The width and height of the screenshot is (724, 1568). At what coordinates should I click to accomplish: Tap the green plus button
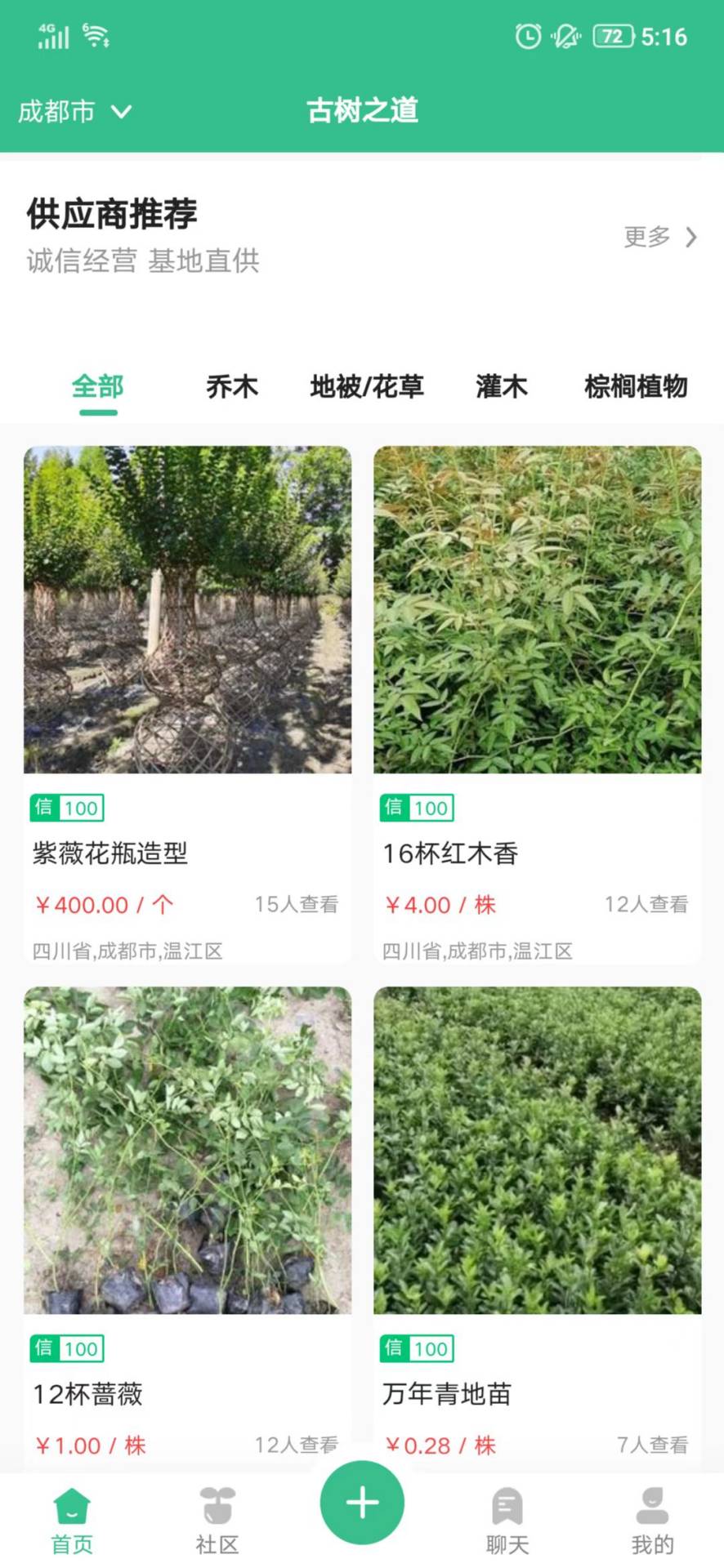(x=362, y=1503)
